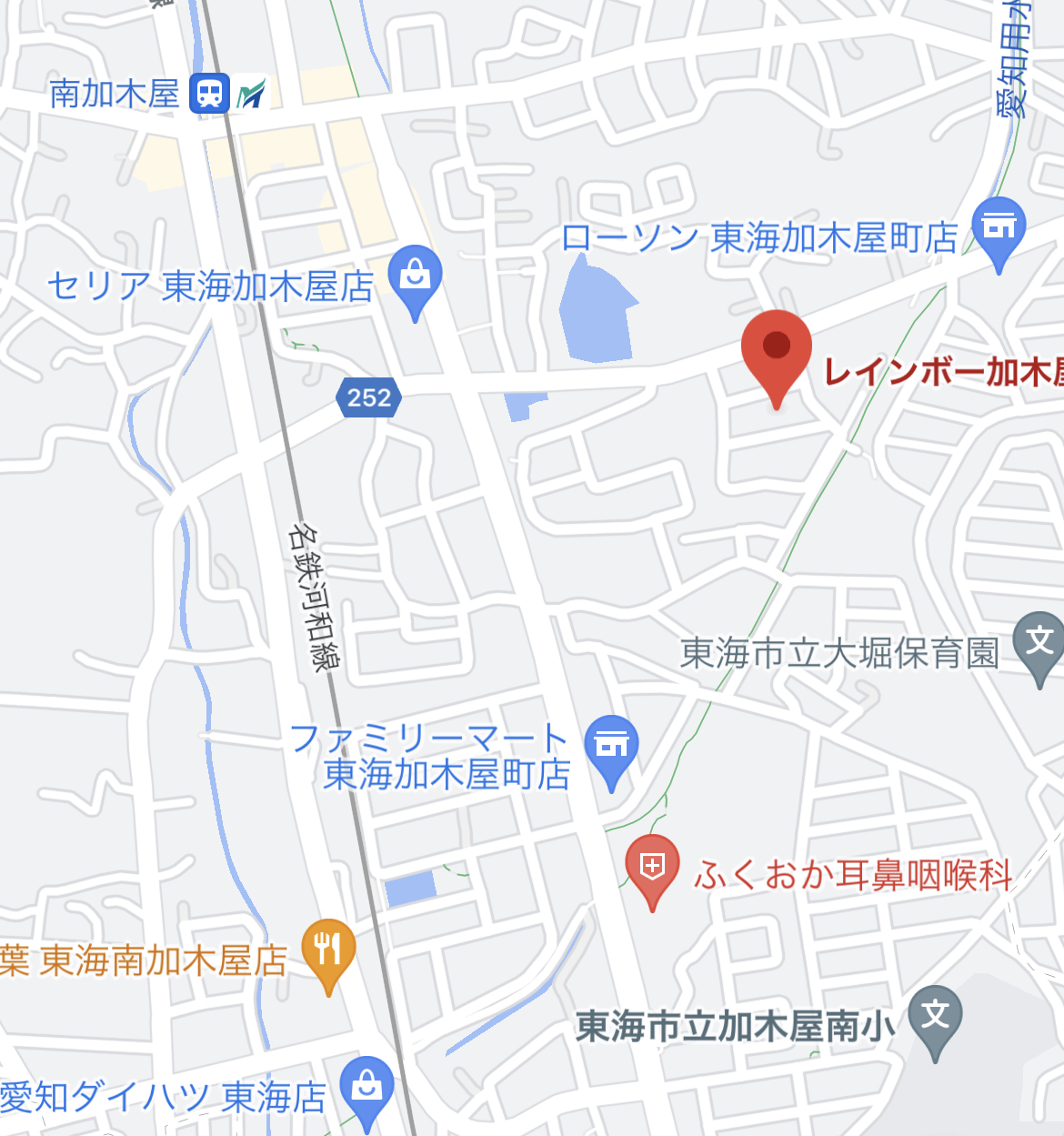Tap the 南加木屋 station marker
Screen dimensions: 1064x1136
click(x=210, y=93)
